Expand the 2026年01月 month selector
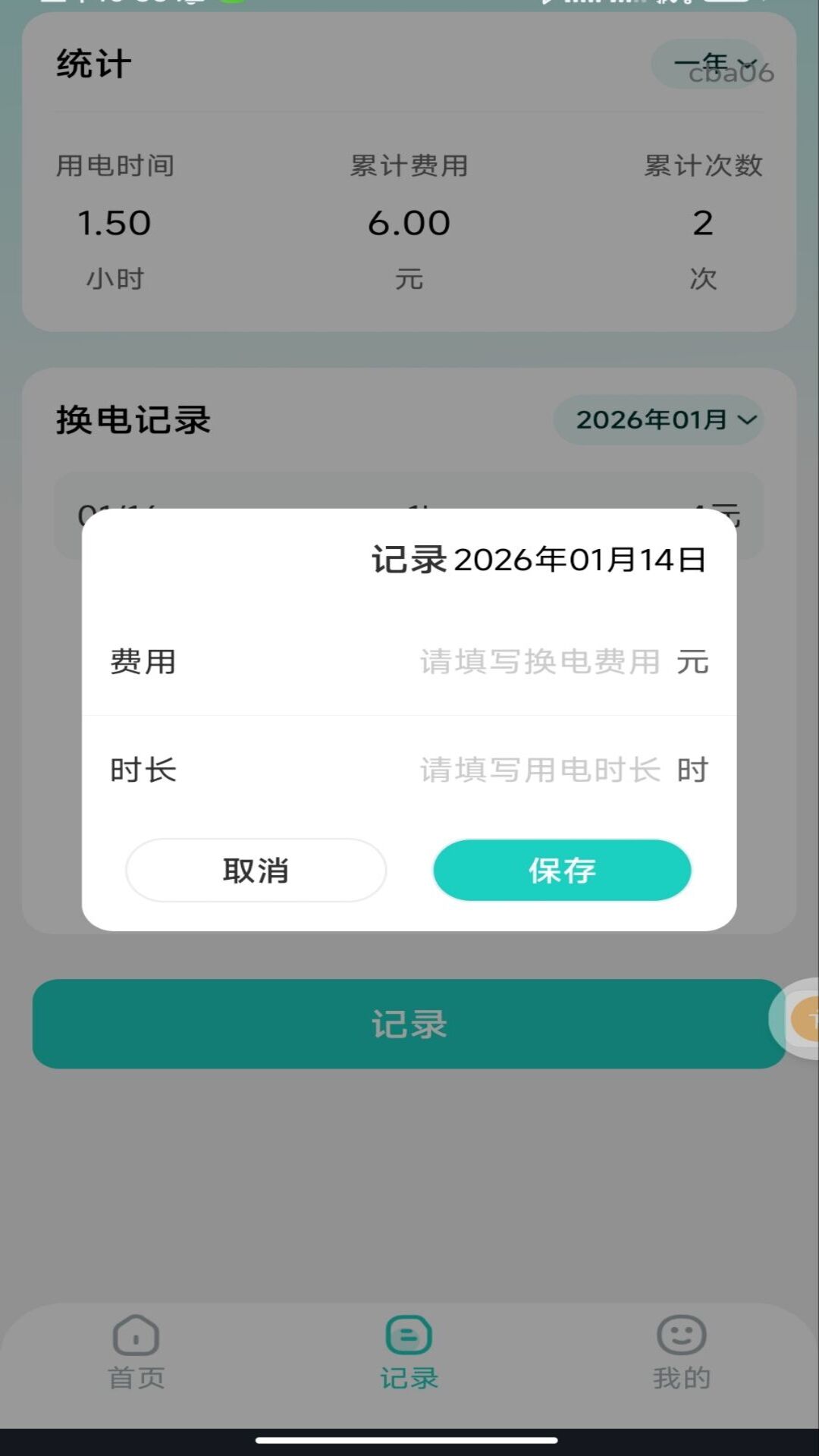Screen dimensions: 819x1456 pyautogui.click(x=656, y=419)
